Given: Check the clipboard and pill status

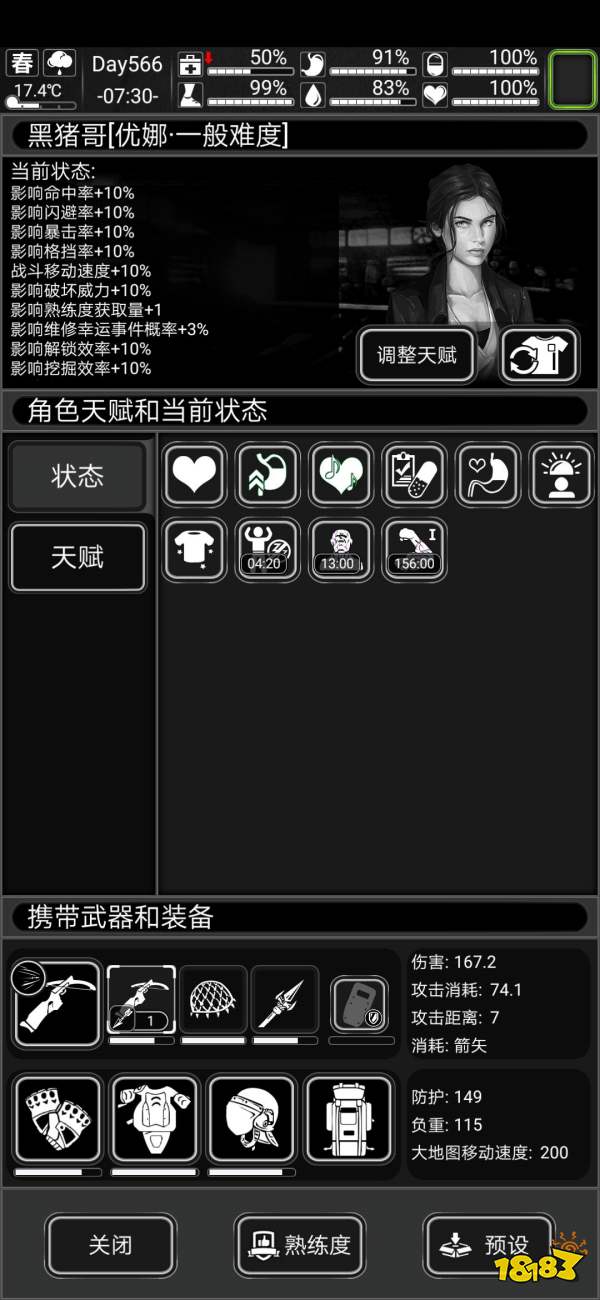Looking at the screenshot, I should coord(414,473).
